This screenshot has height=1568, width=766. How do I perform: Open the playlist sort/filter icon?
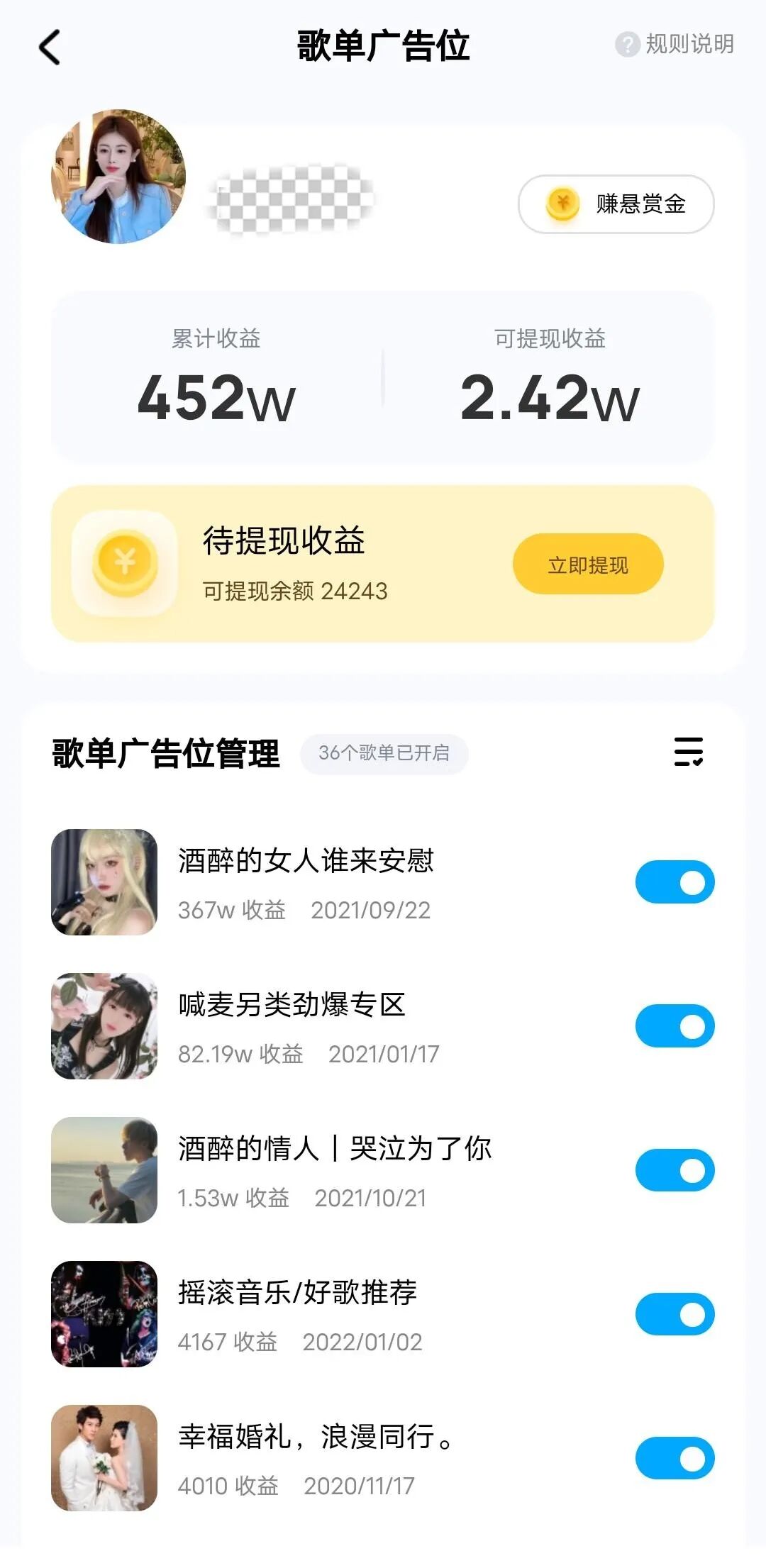[x=688, y=752]
